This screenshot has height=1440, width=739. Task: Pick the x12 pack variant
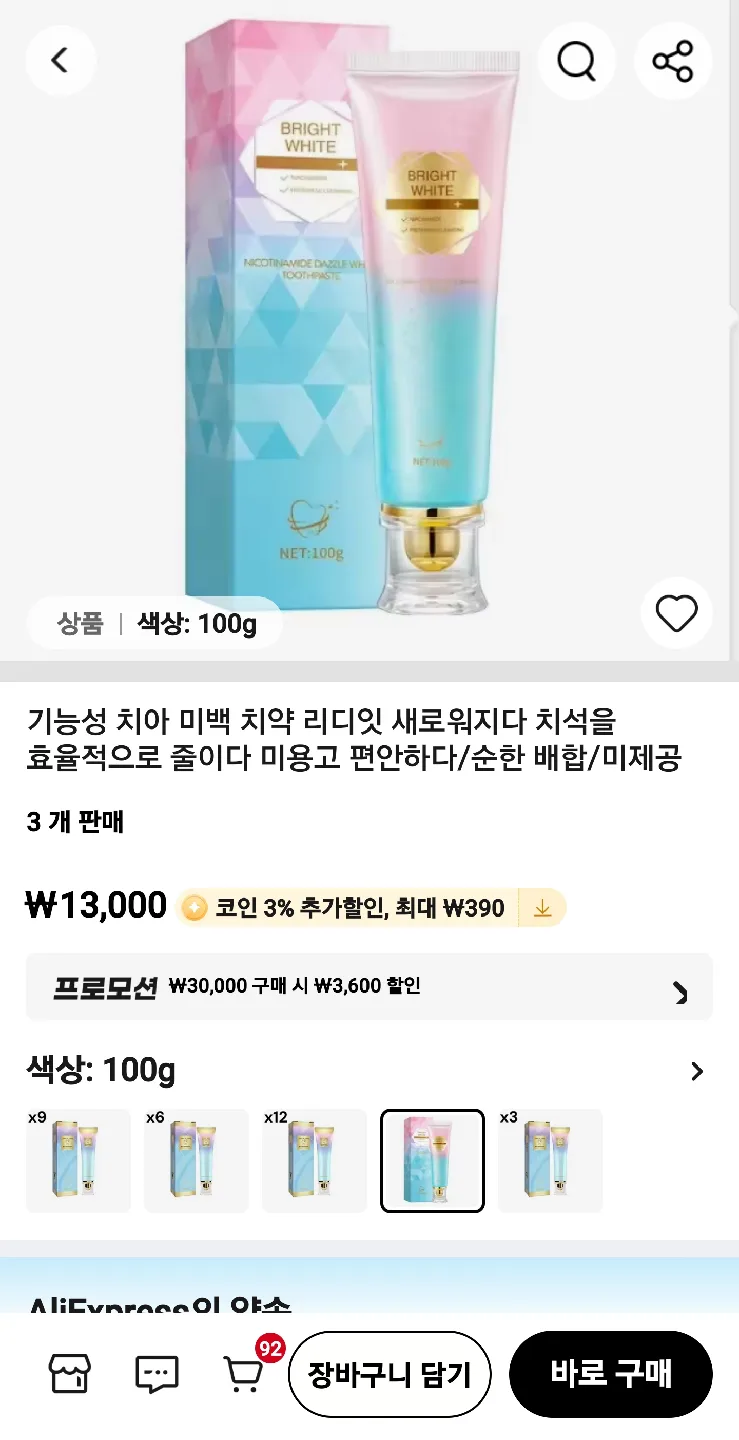[314, 1160]
